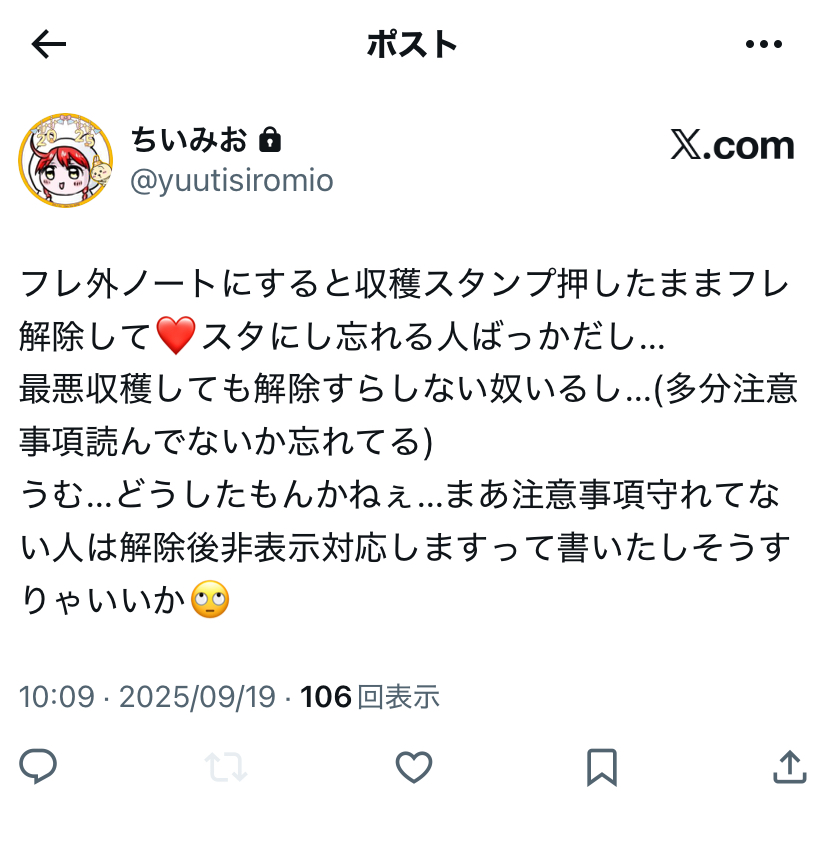This screenshot has height=857, width=828.
Task: Open ちいみお's profile avatar
Action: [x=66, y=160]
